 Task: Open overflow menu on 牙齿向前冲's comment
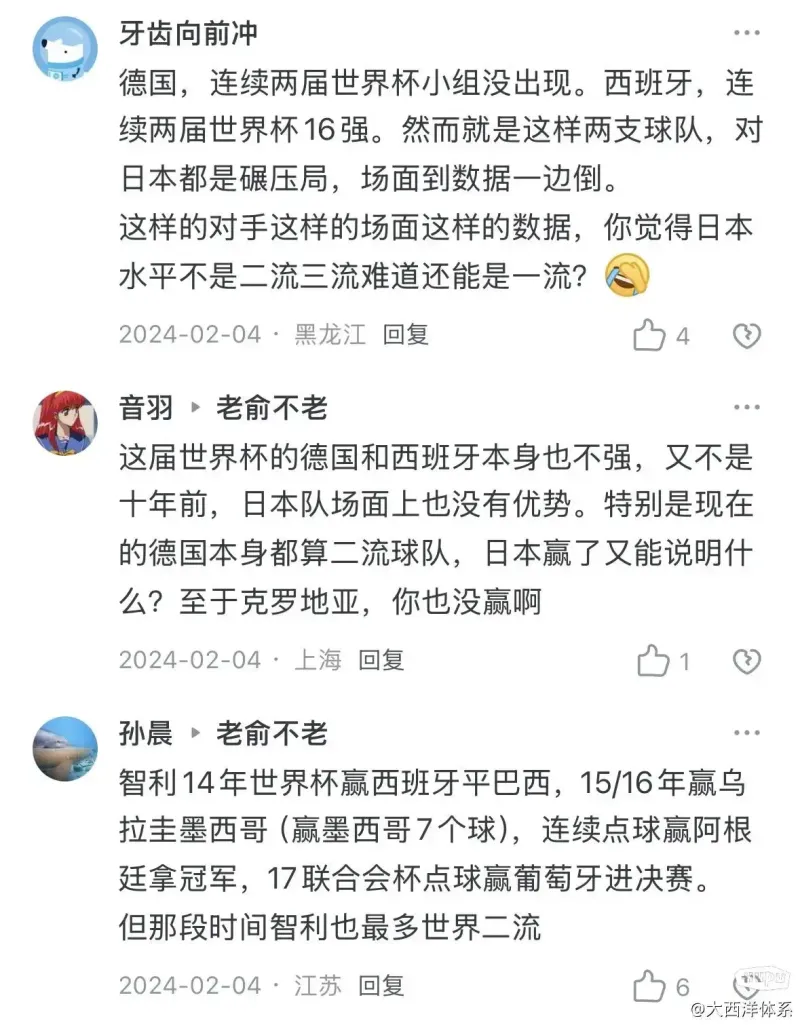[x=746, y=33]
